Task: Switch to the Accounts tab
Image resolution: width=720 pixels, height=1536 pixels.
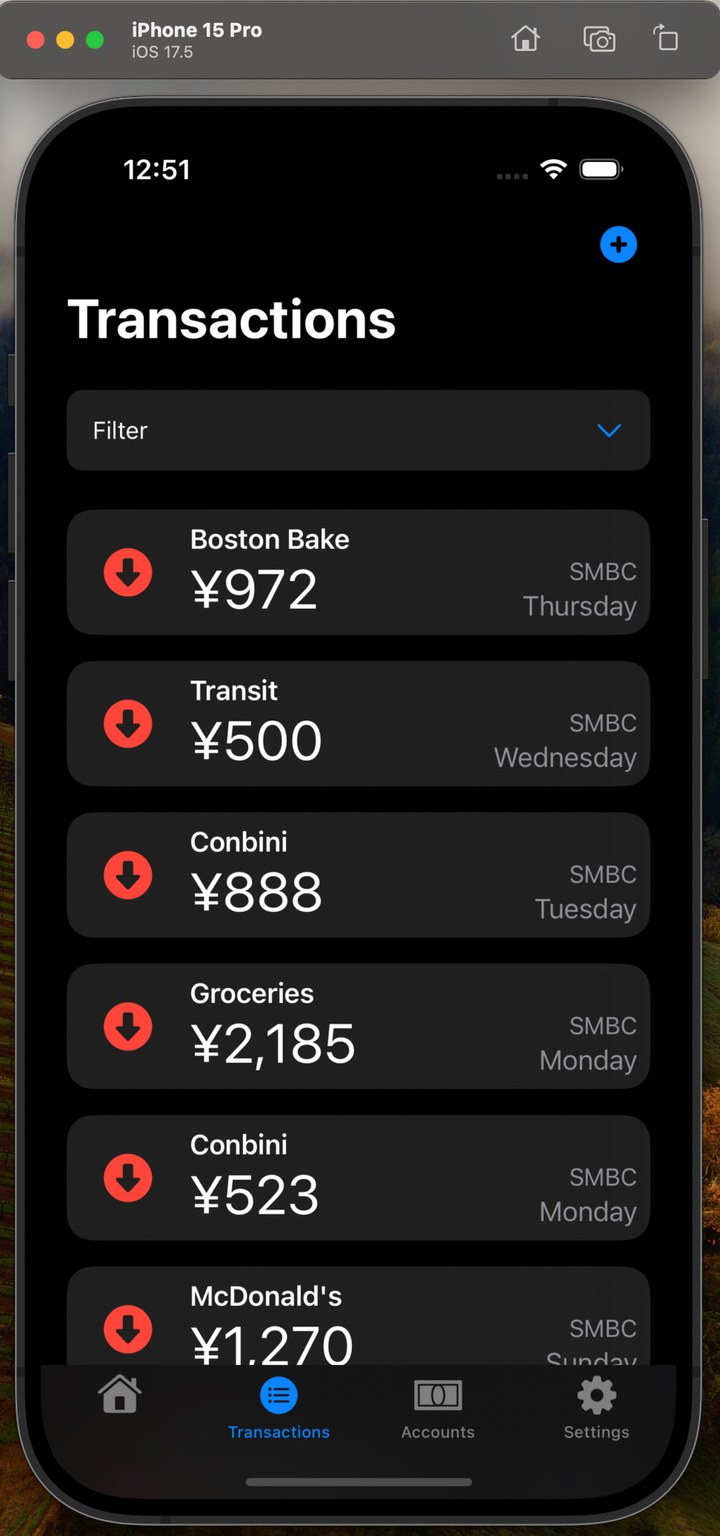Action: click(438, 1406)
